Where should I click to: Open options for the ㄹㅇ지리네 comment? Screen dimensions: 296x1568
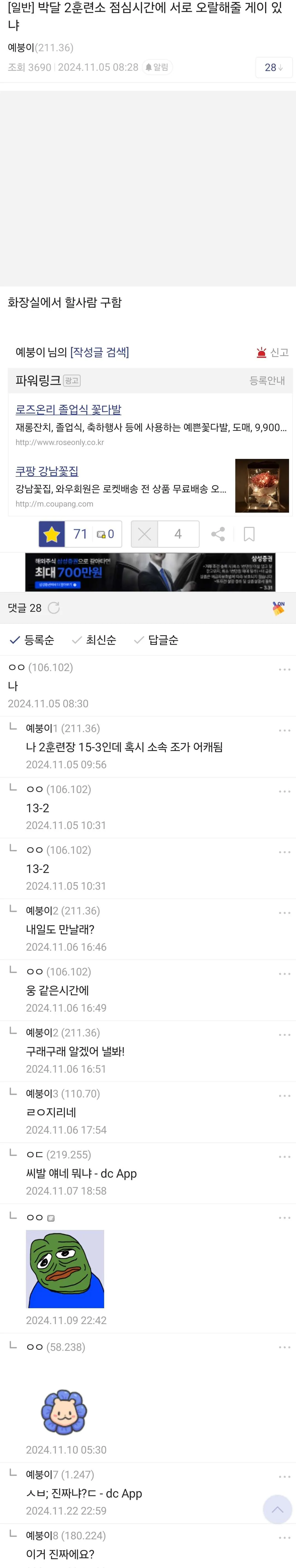(x=284, y=1096)
